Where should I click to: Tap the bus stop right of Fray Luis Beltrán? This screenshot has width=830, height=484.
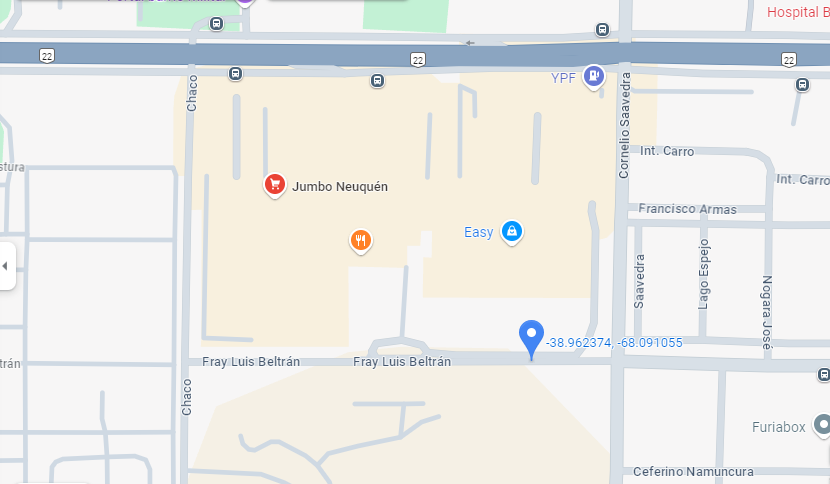coord(822,373)
